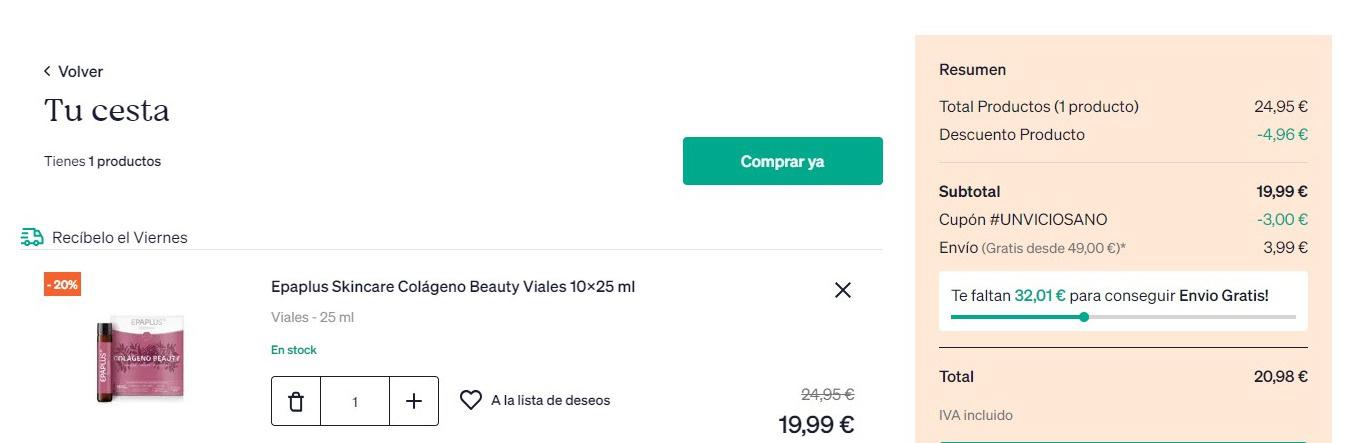Open Epaplus Skincare Colágeno Beauty Viales product

[452, 287]
